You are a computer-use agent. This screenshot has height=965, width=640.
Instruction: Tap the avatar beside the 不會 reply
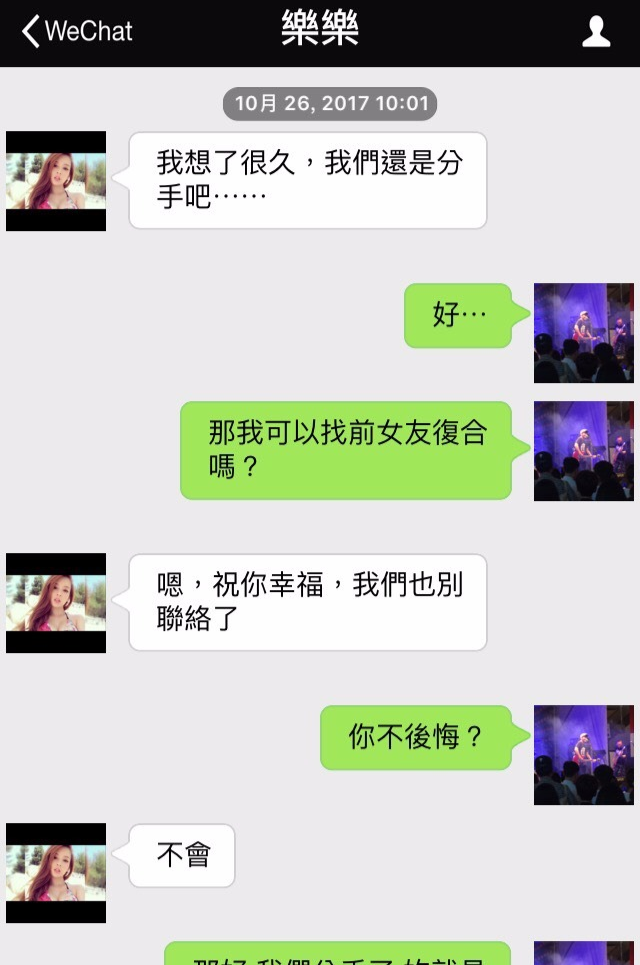click(56, 872)
